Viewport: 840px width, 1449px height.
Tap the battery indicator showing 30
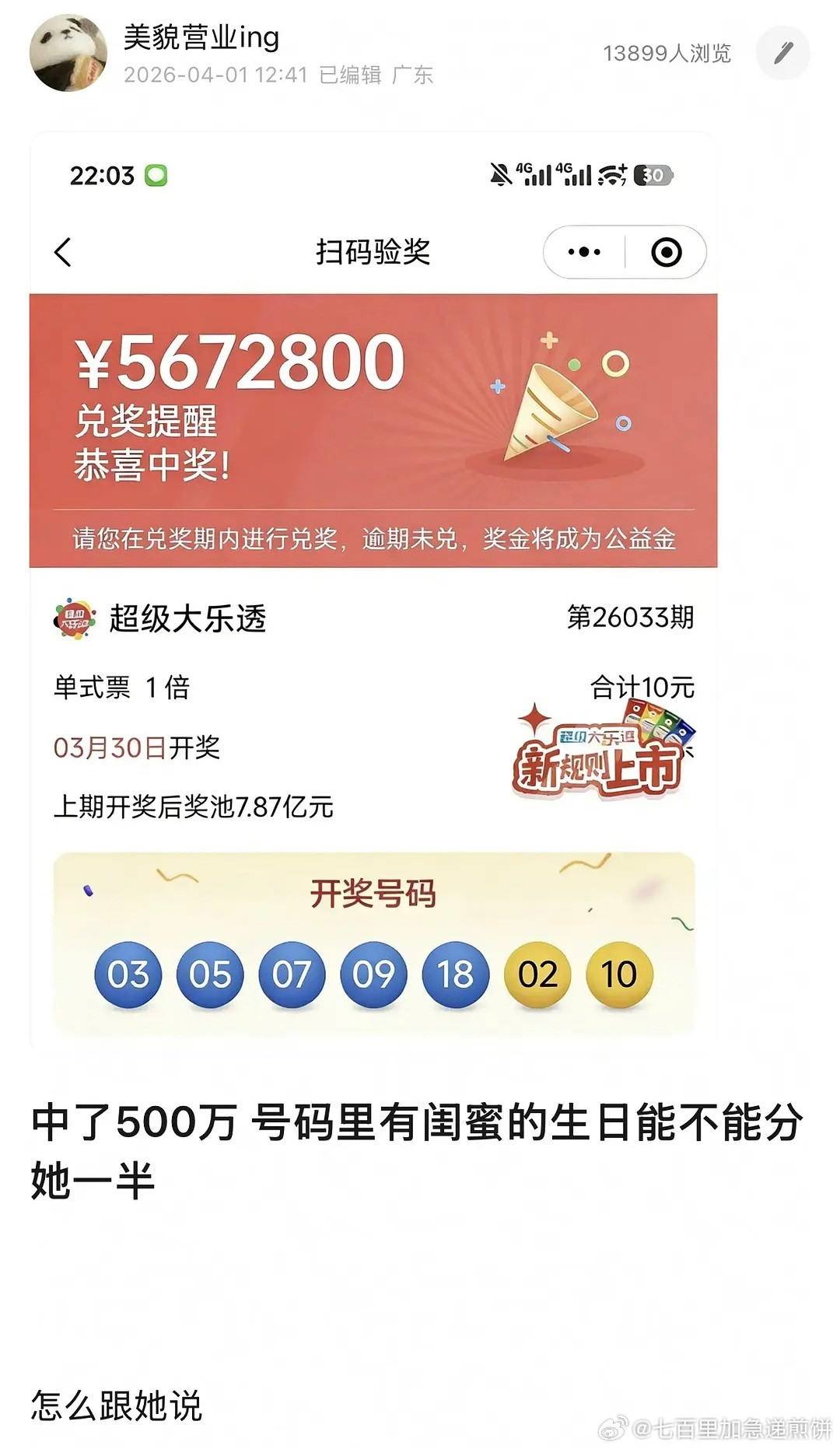point(652,177)
